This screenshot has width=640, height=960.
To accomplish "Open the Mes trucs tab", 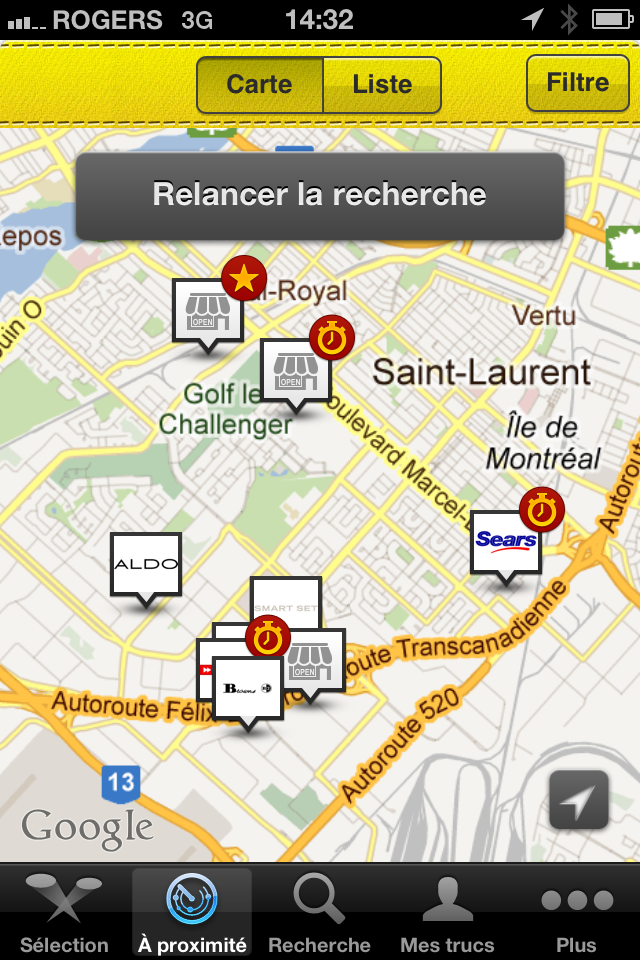I will coord(447,912).
